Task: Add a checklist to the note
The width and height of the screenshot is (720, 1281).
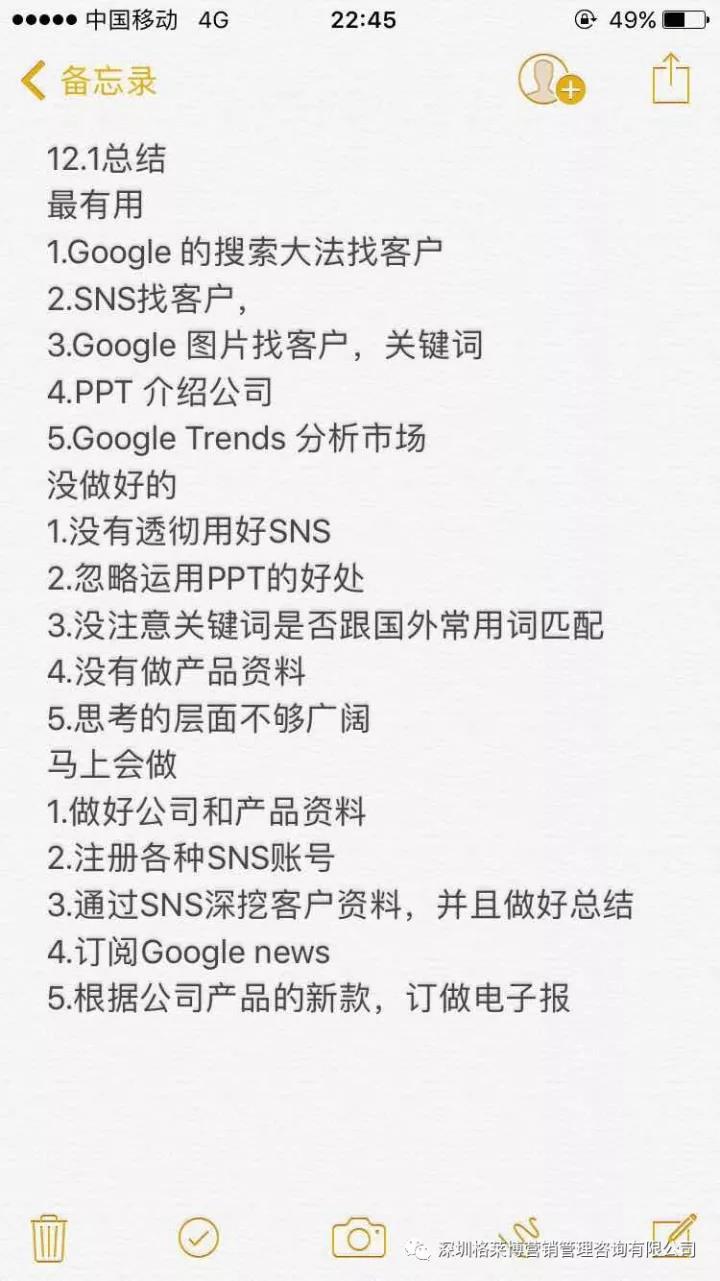Action: coord(199,1238)
